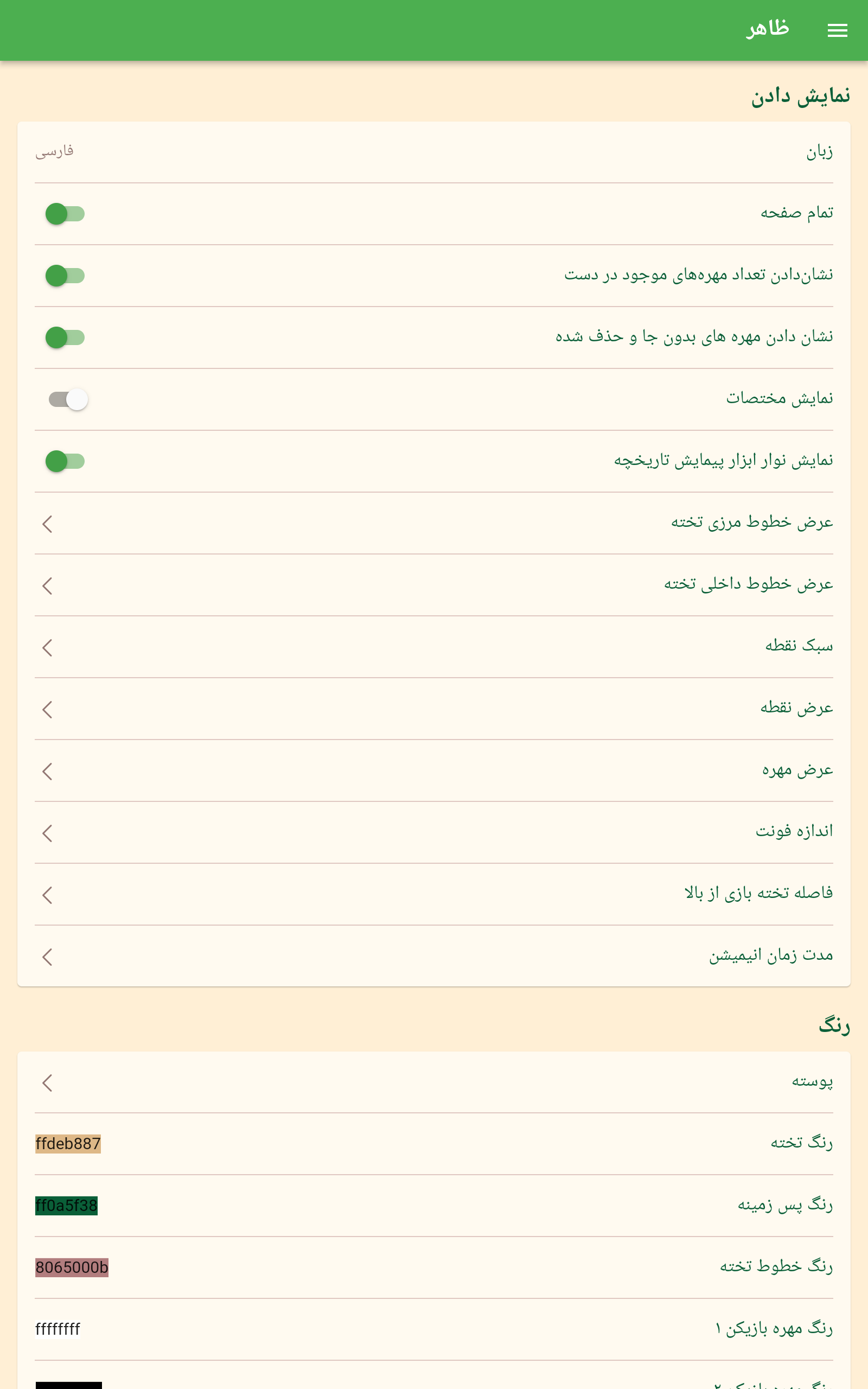This screenshot has height=1389, width=868.
Task: Open the پوسته theme option
Action: pyautogui.click(x=434, y=1082)
